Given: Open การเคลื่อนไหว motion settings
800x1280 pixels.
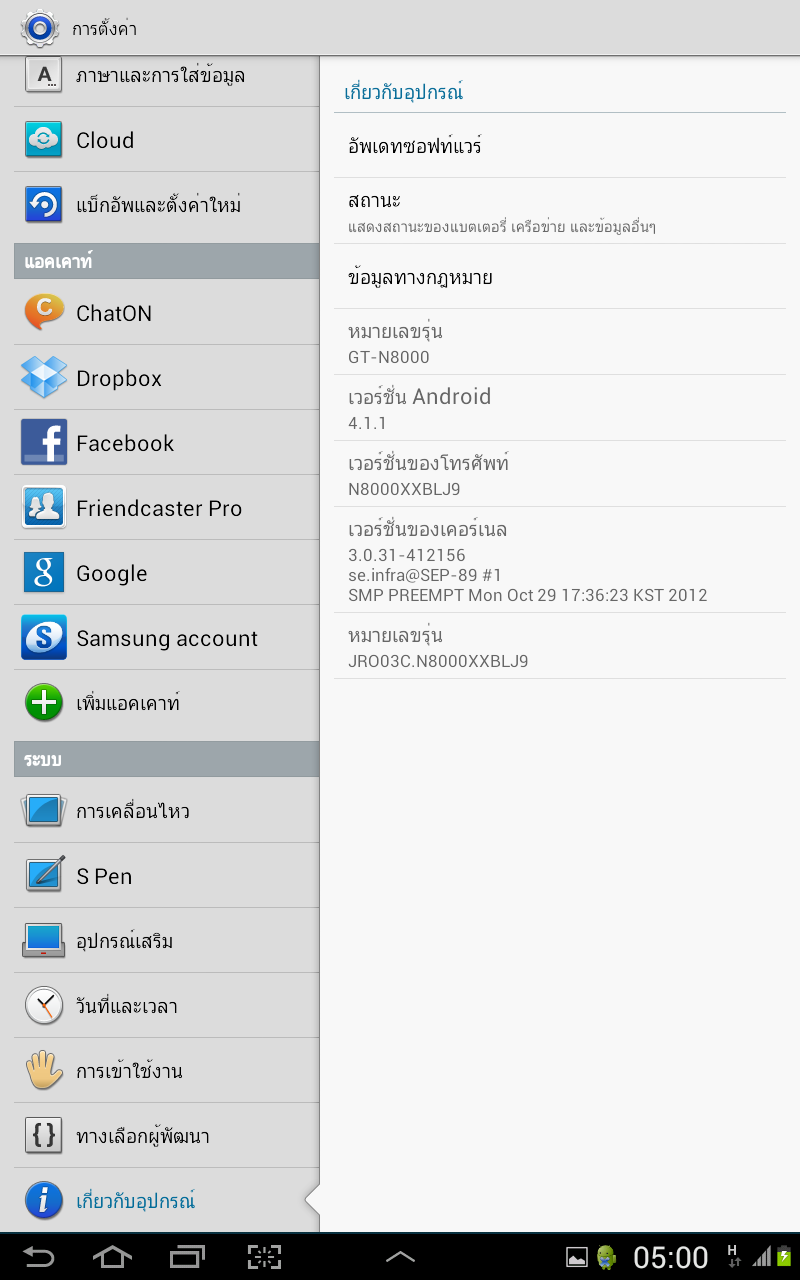Looking at the screenshot, I should click(167, 811).
